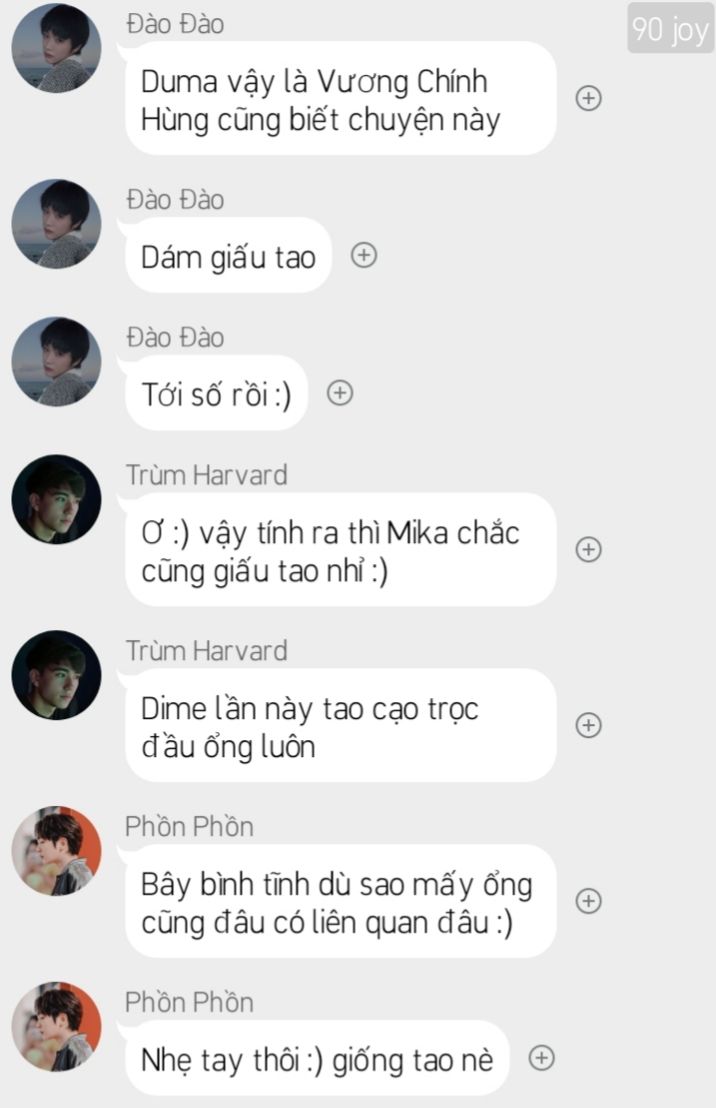Image resolution: width=716 pixels, height=1108 pixels.
Task: Tap the plus icon next to "Nhẹ tay thôi :)"
Action: click(x=541, y=1058)
